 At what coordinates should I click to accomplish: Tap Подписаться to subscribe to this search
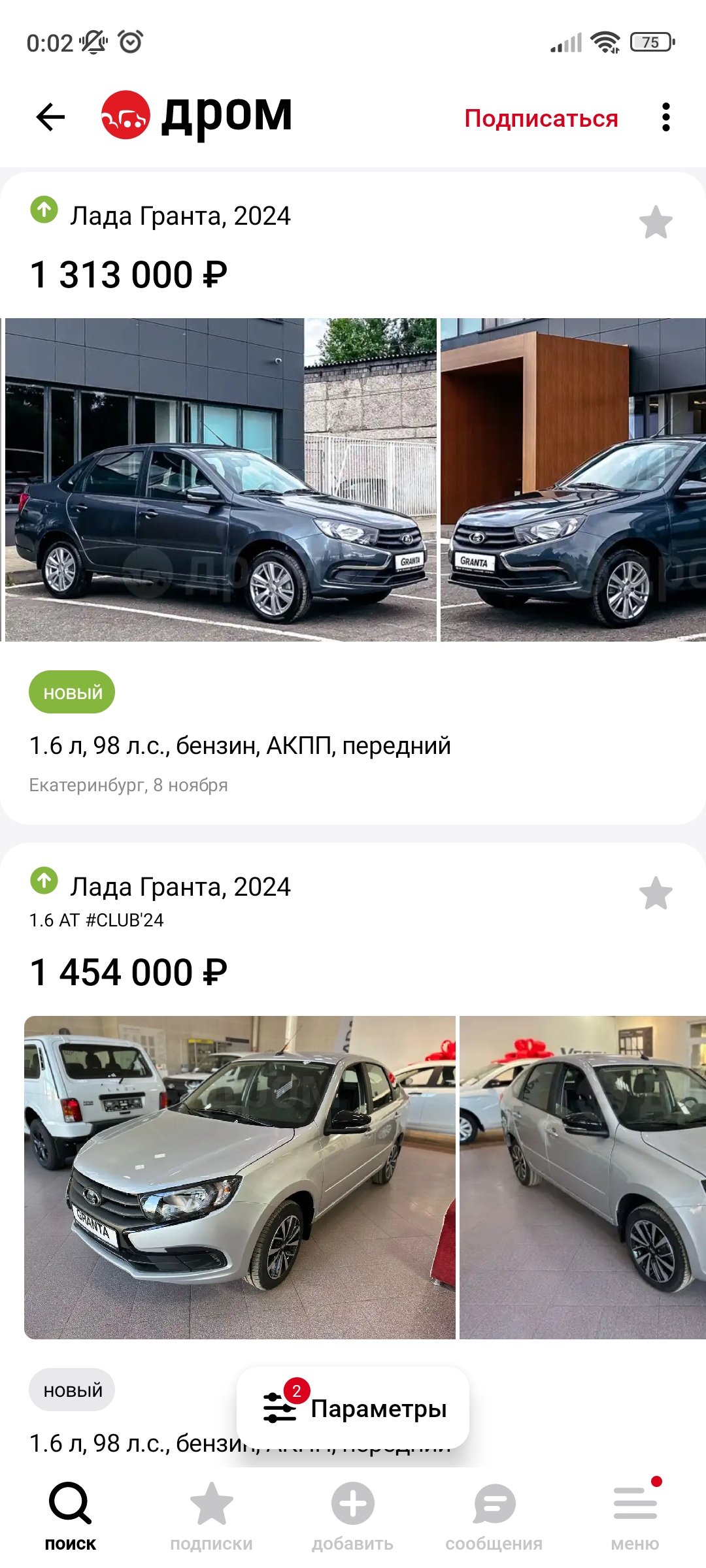(x=541, y=118)
